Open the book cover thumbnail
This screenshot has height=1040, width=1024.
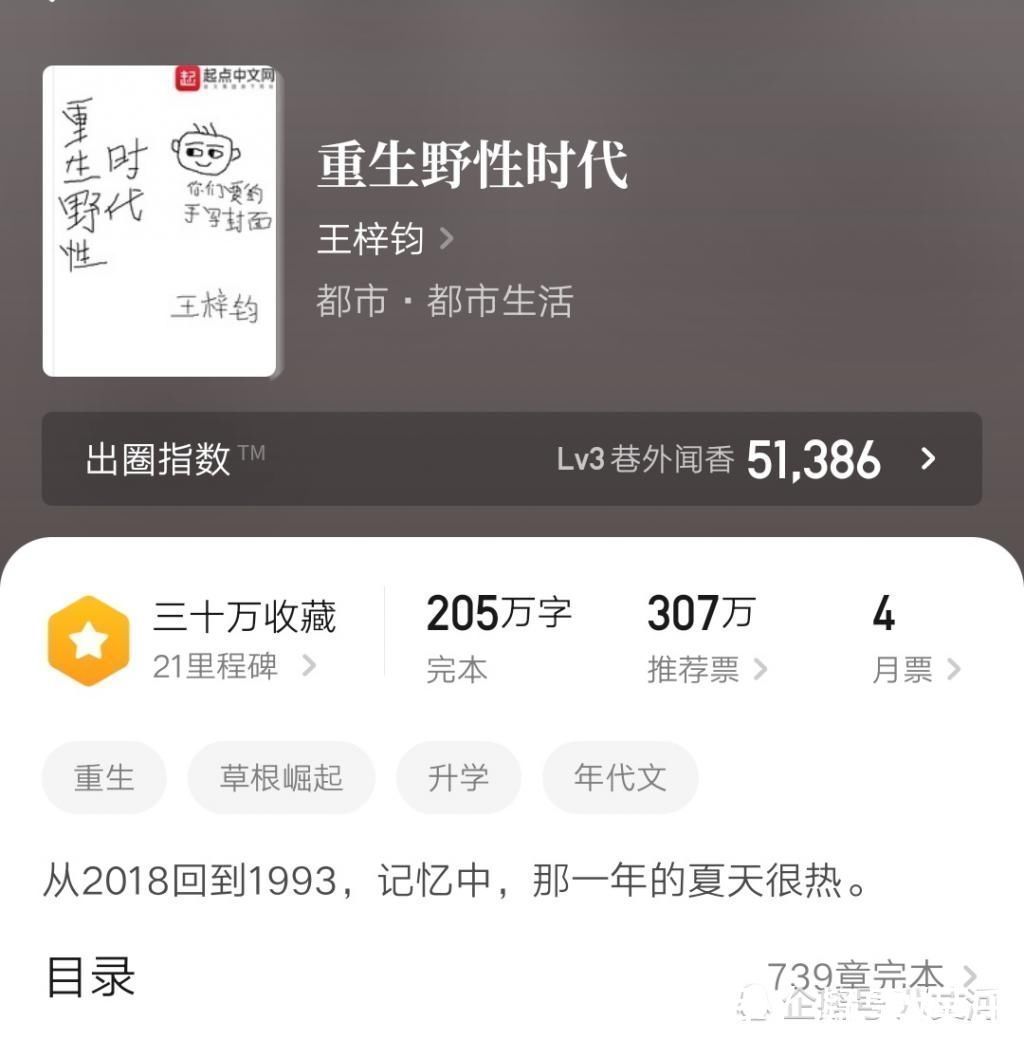click(160, 218)
